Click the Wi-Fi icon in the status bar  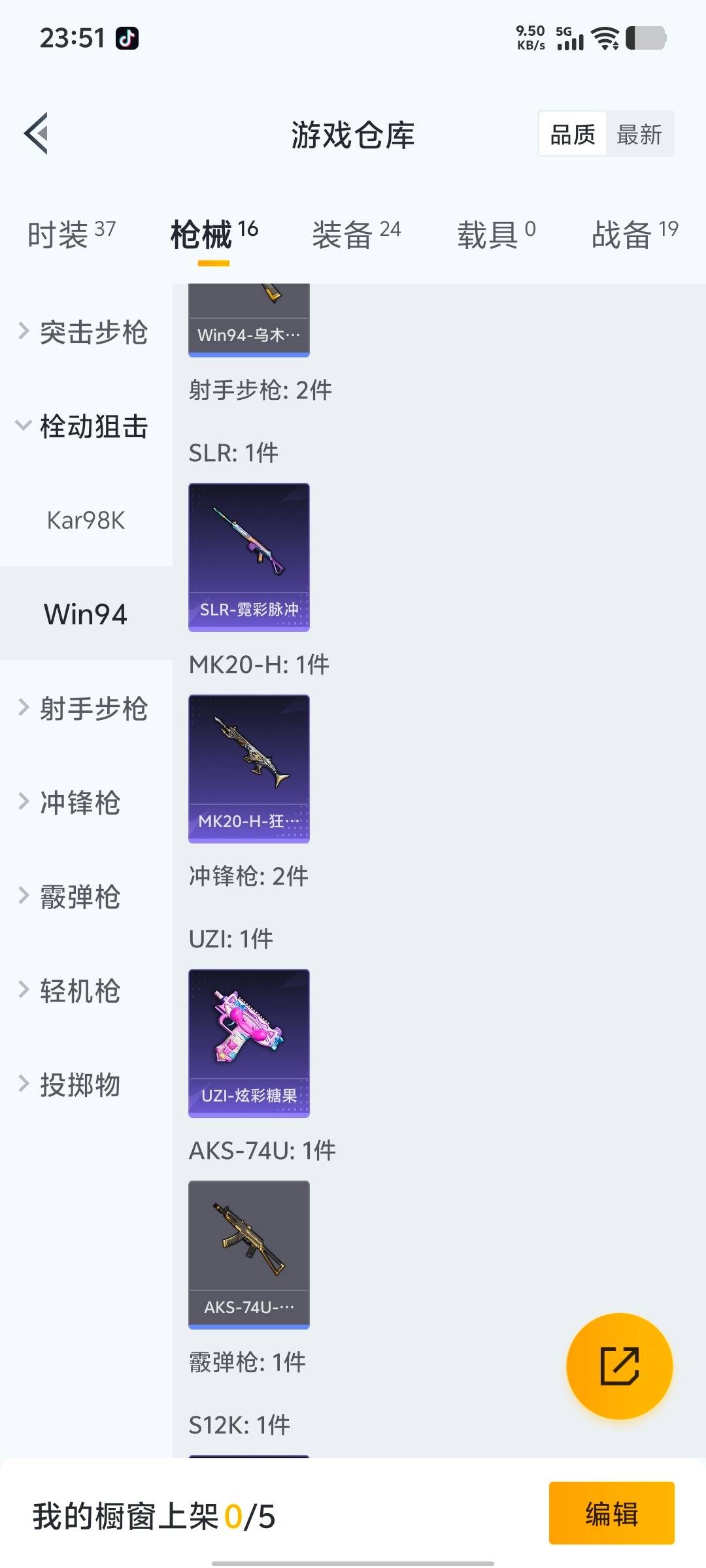pos(605,37)
